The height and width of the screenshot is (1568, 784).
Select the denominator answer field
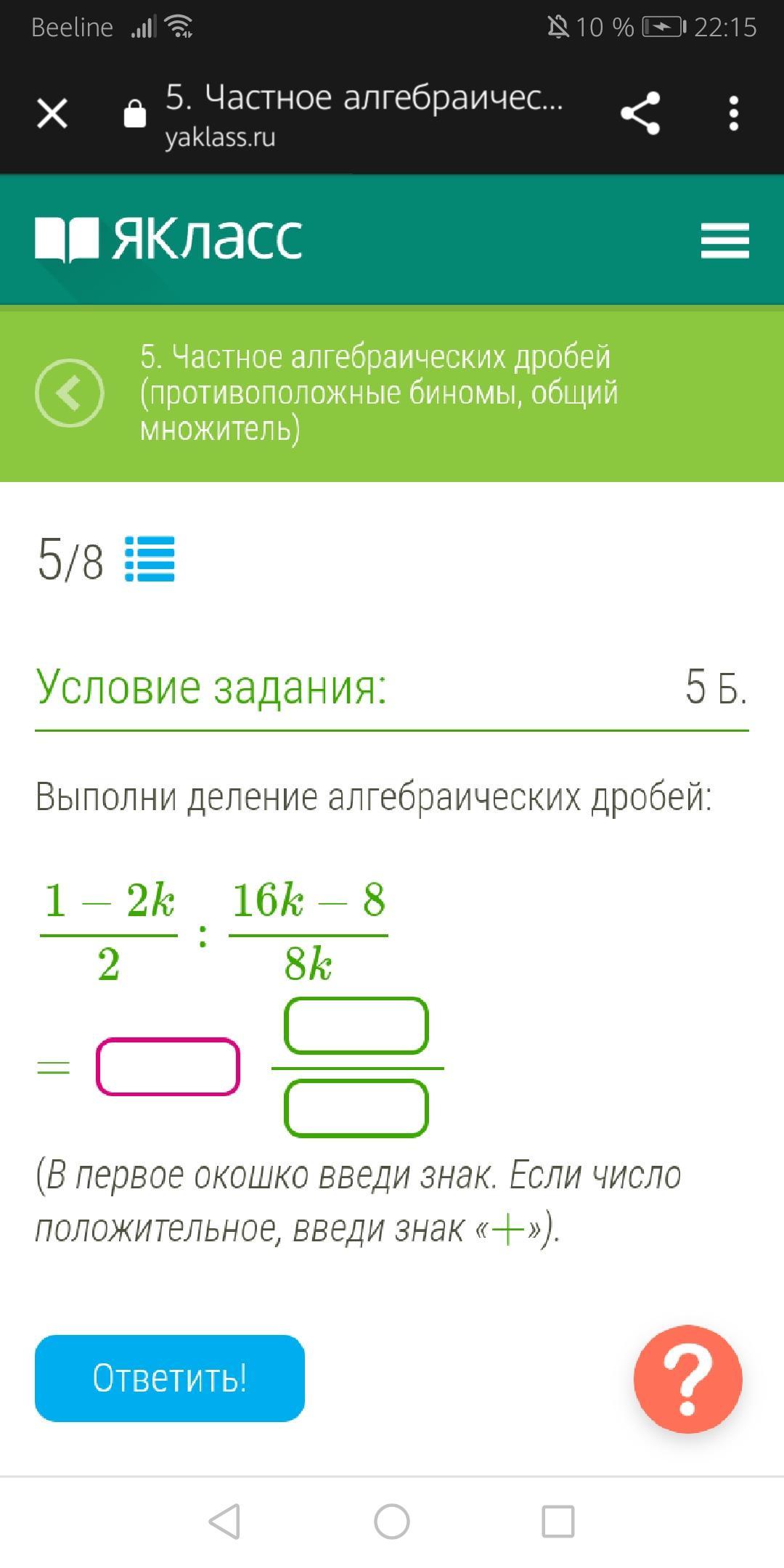pos(356,1108)
